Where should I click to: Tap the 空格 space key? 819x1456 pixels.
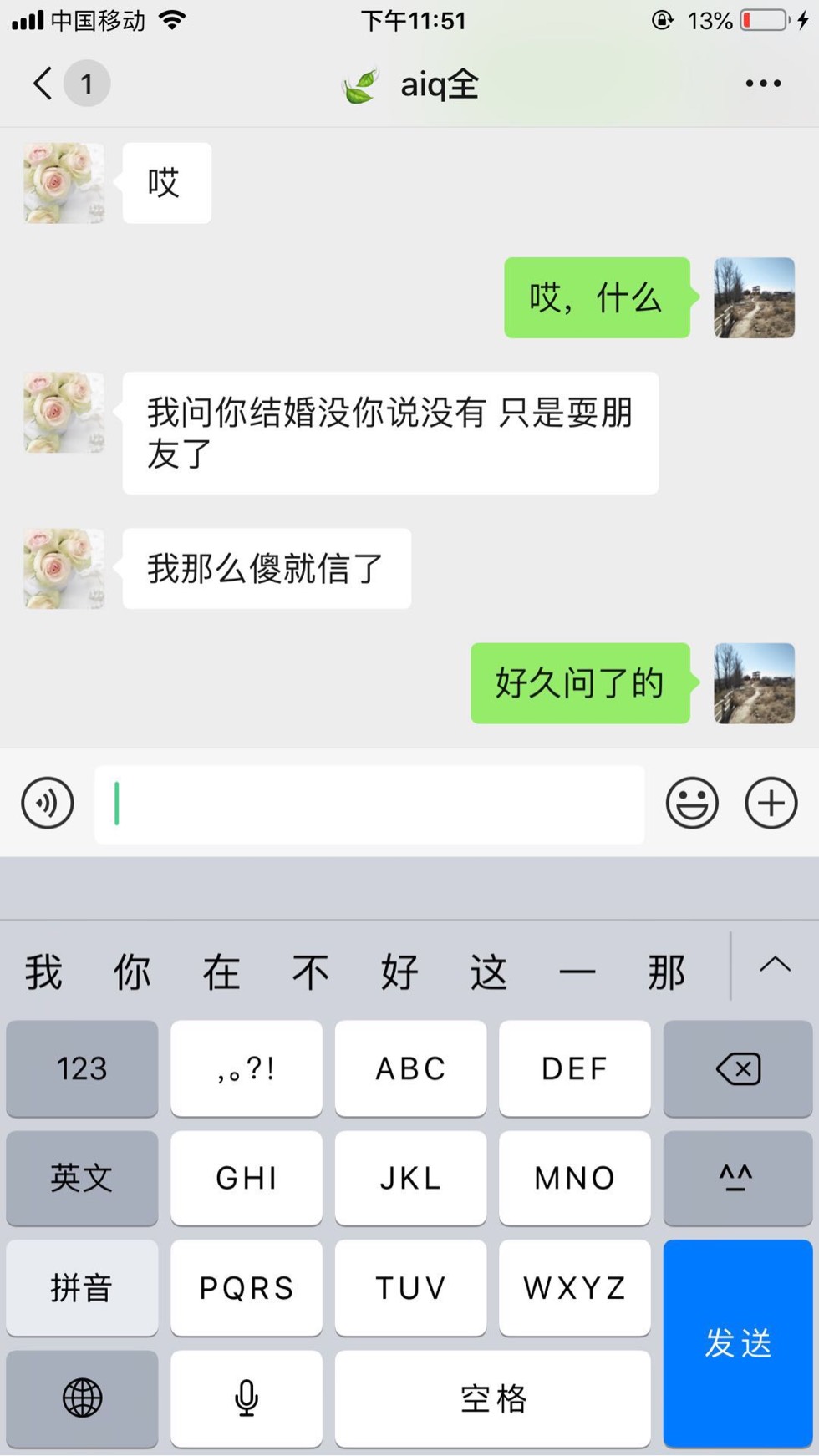pyautogui.click(x=492, y=1398)
